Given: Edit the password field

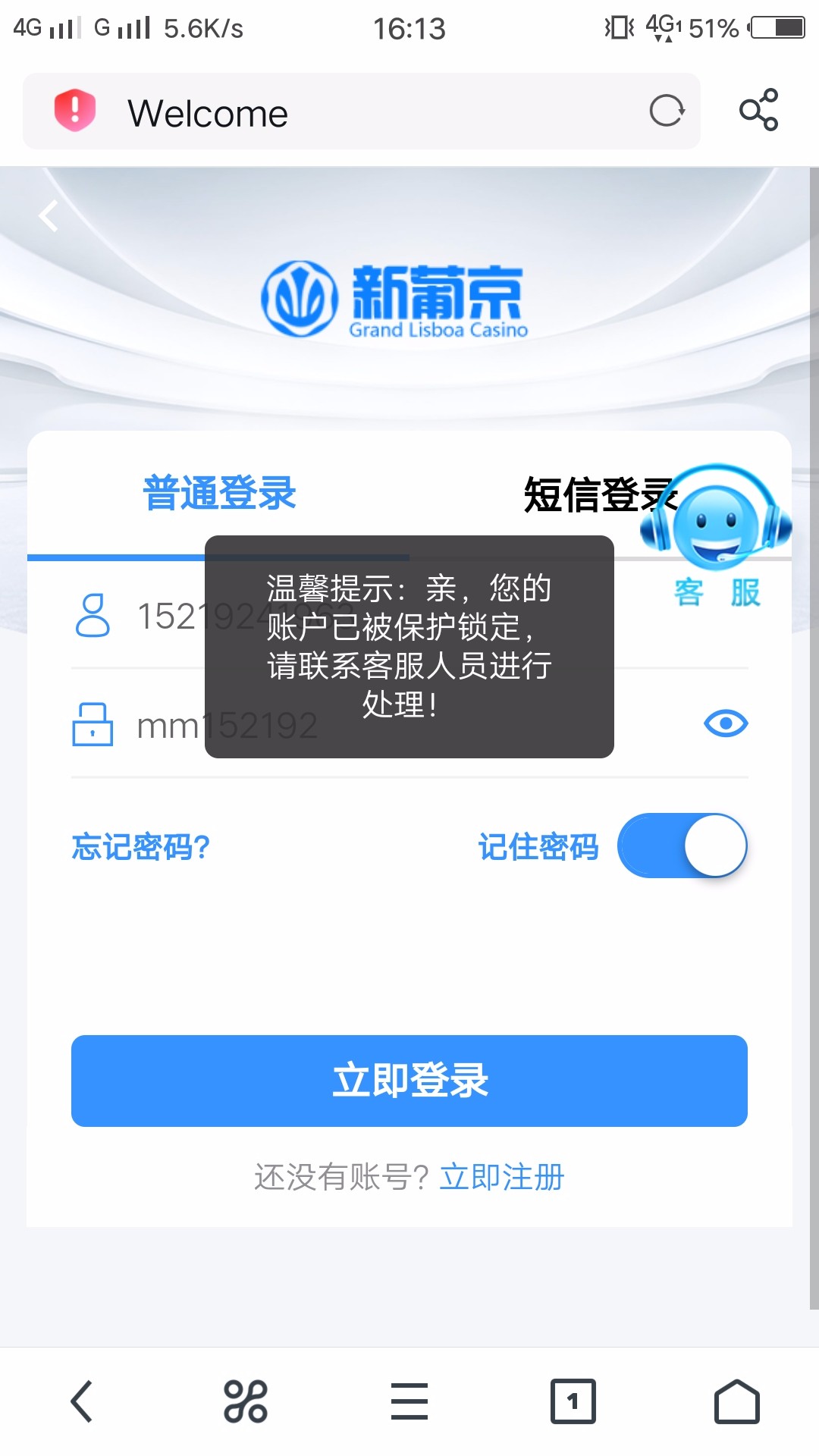Looking at the screenshot, I should (x=167, y=726).
